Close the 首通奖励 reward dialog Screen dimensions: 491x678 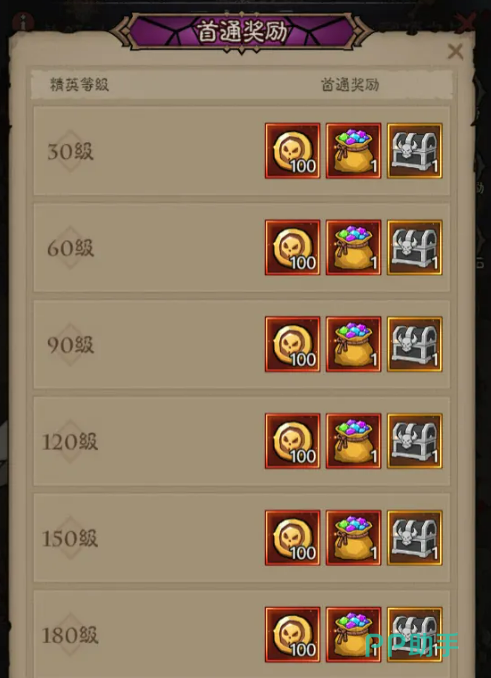point(455,51)
